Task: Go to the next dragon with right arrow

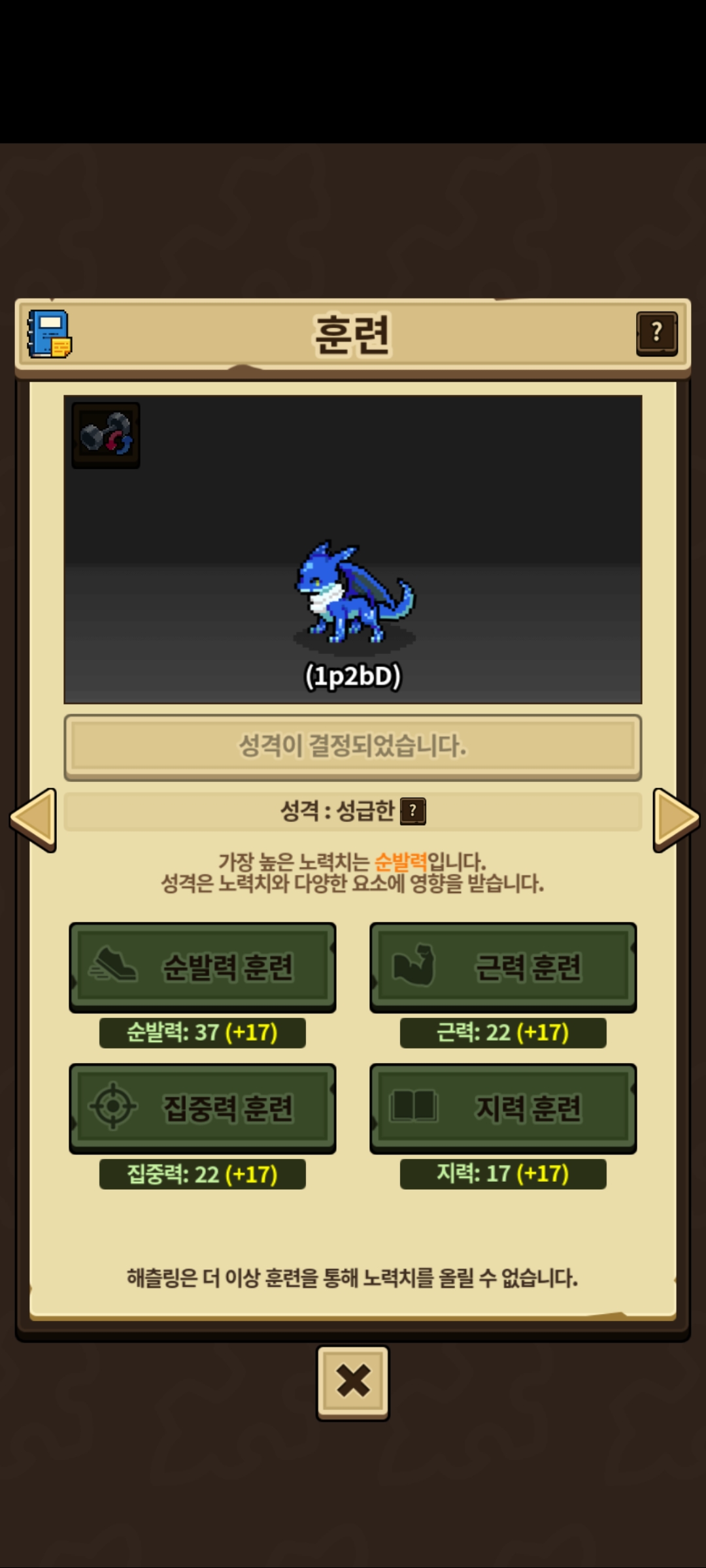Action: point(675,819)
